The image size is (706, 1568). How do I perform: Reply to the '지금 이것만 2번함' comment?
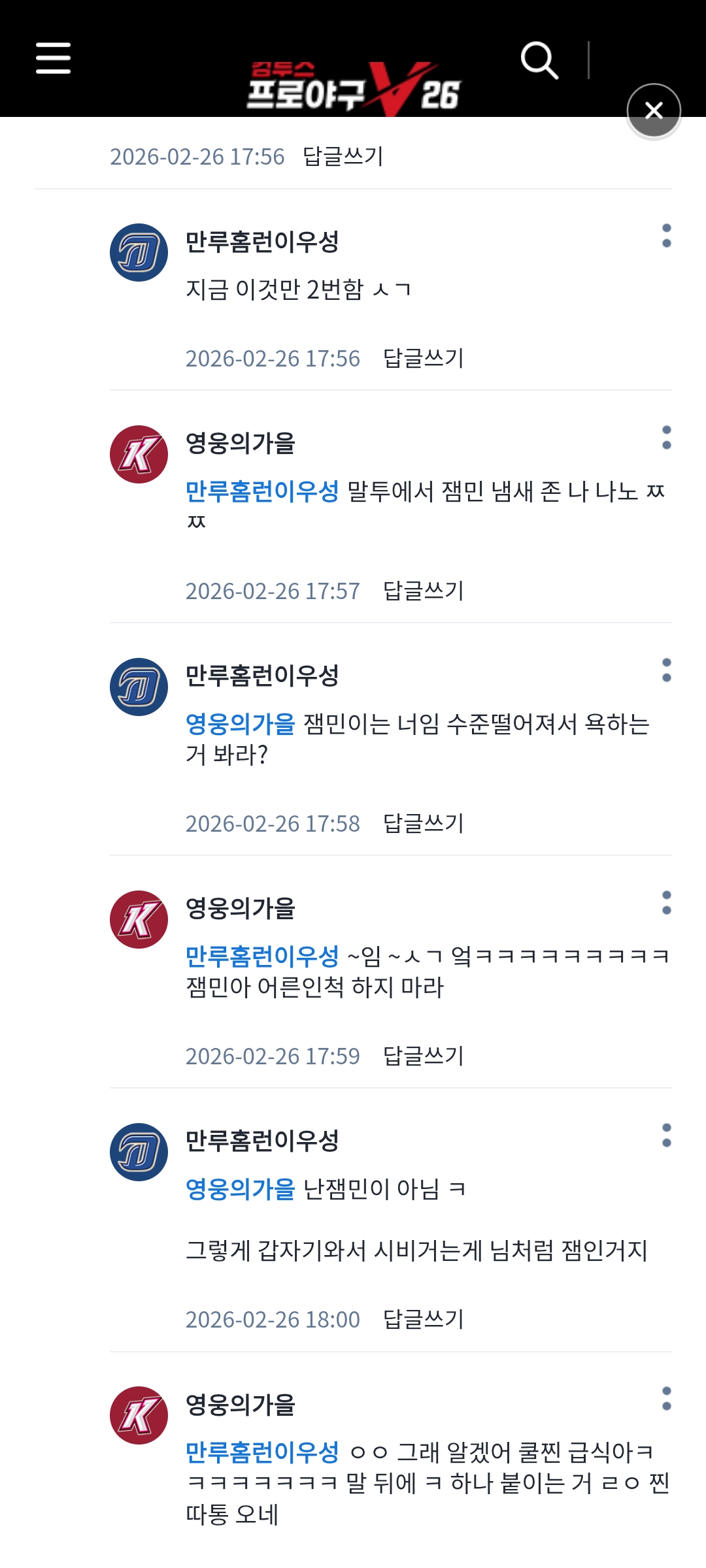coord(423,358)
